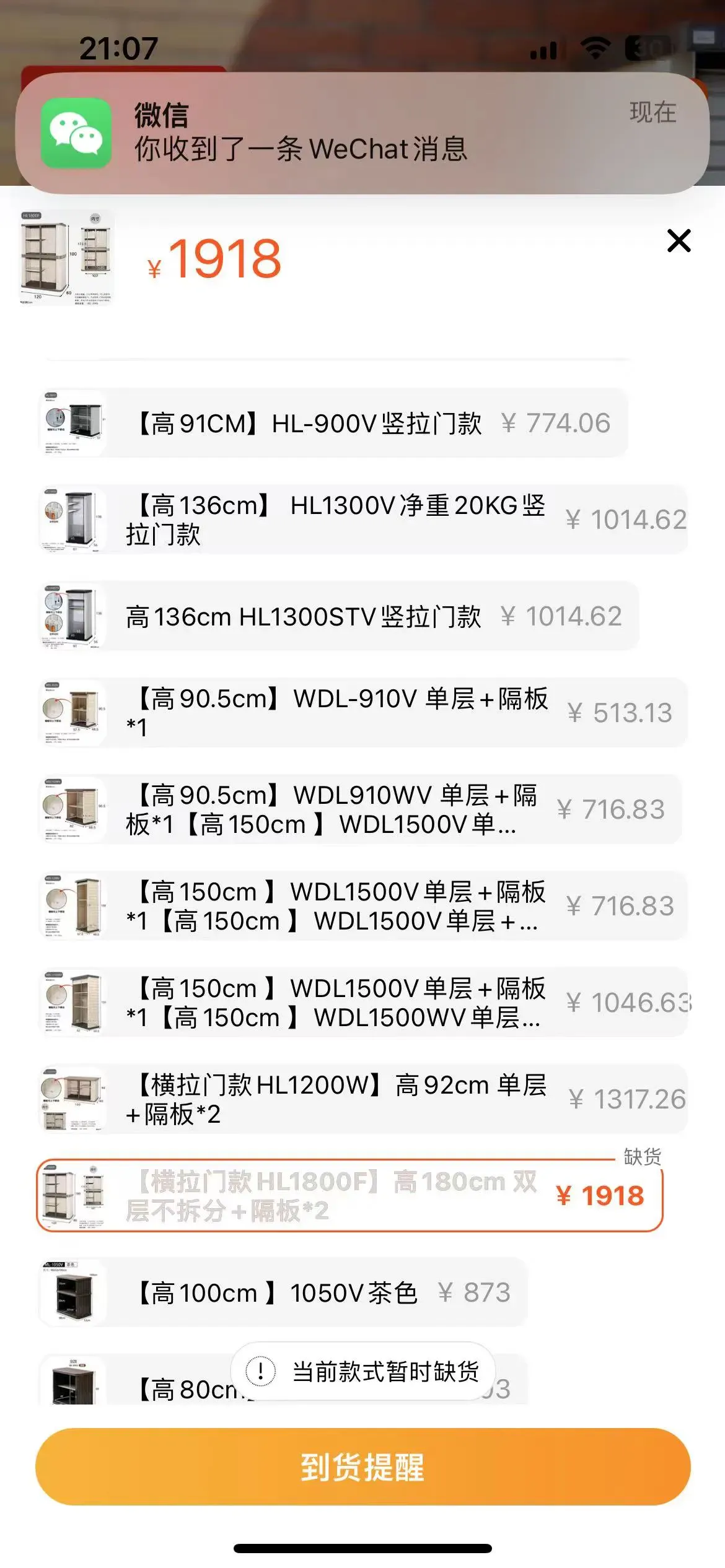725x1568 pixels.
Task: Select WDL-910V 单层+隔板*1 at ¥513.13
Action: pos(363,713)
